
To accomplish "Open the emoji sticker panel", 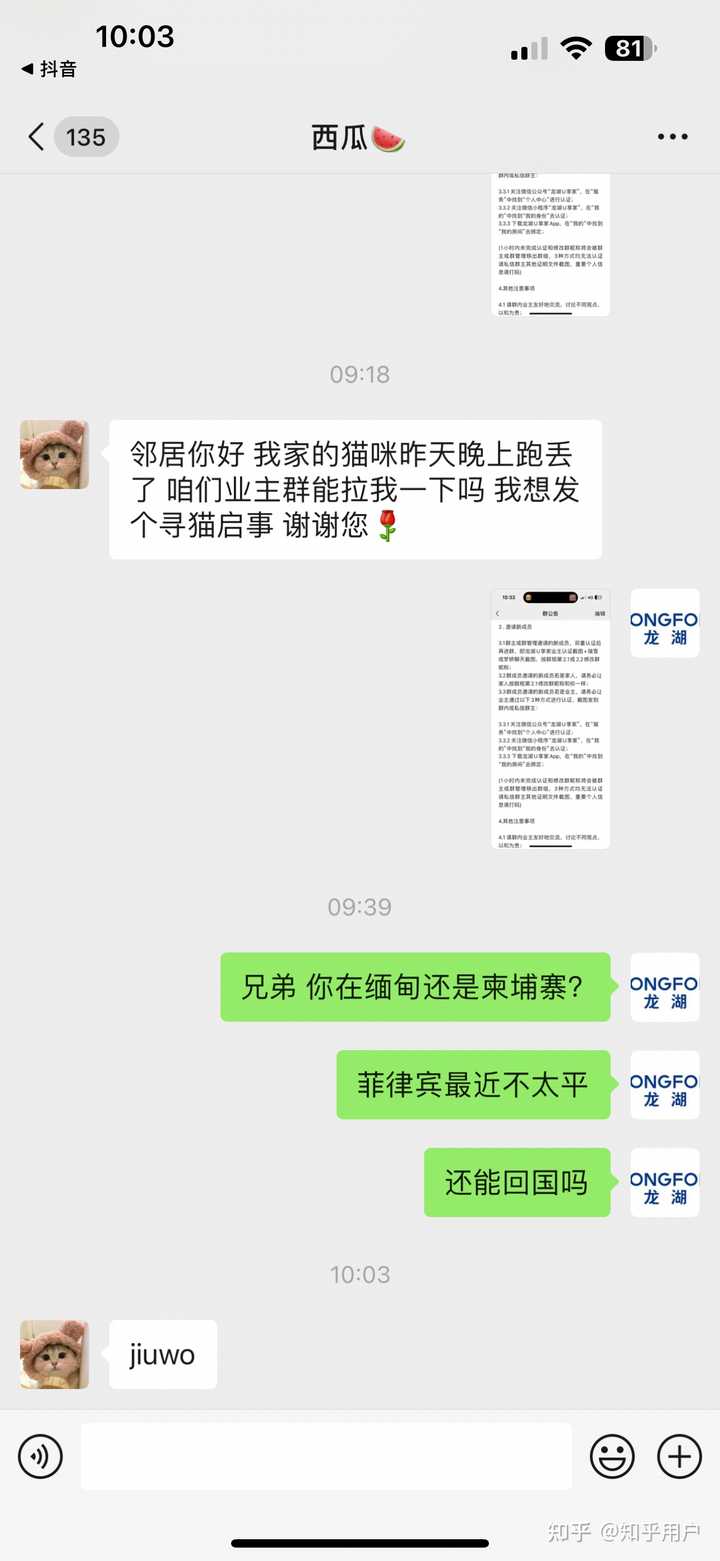I will tap(612, 1456).
